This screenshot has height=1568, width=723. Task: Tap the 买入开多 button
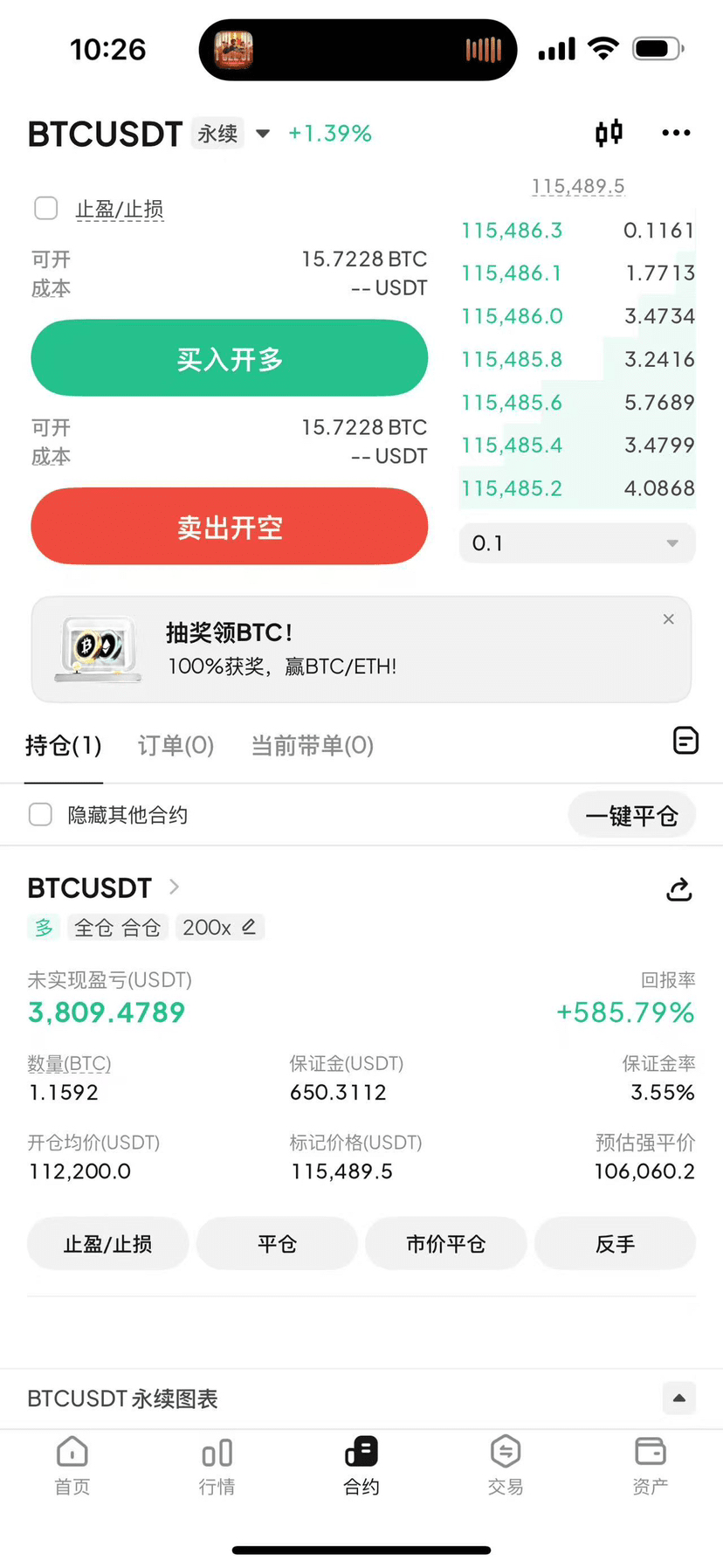pyautogui.click(x=230, y=358)
